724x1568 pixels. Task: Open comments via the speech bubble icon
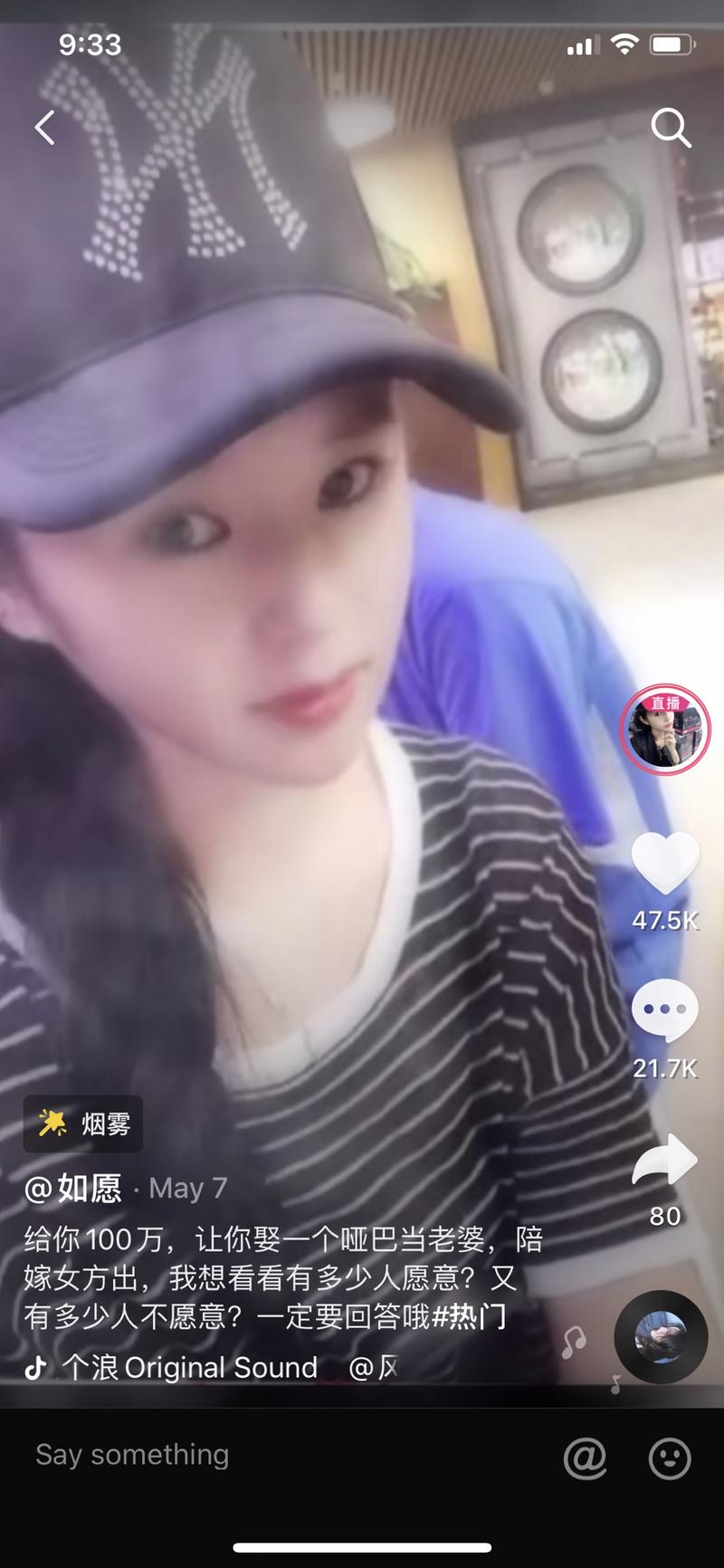[x=665, y=1007]
